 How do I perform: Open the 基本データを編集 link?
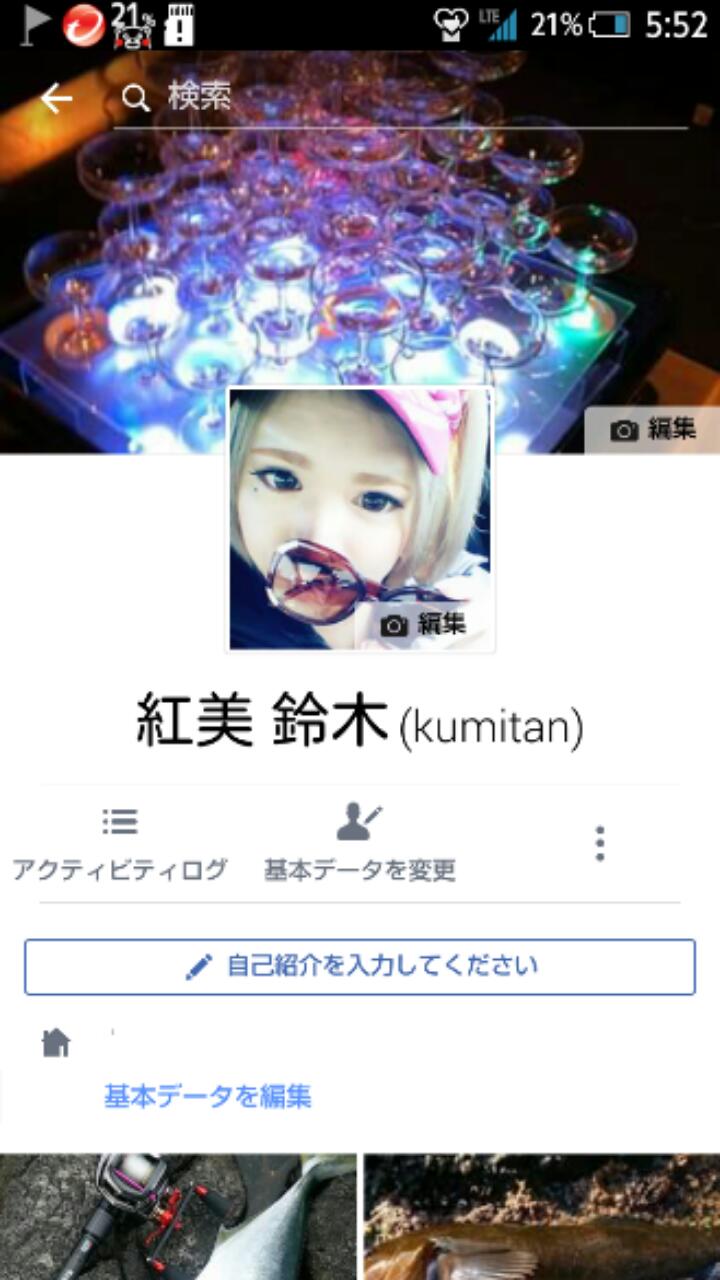point(208,1096)
